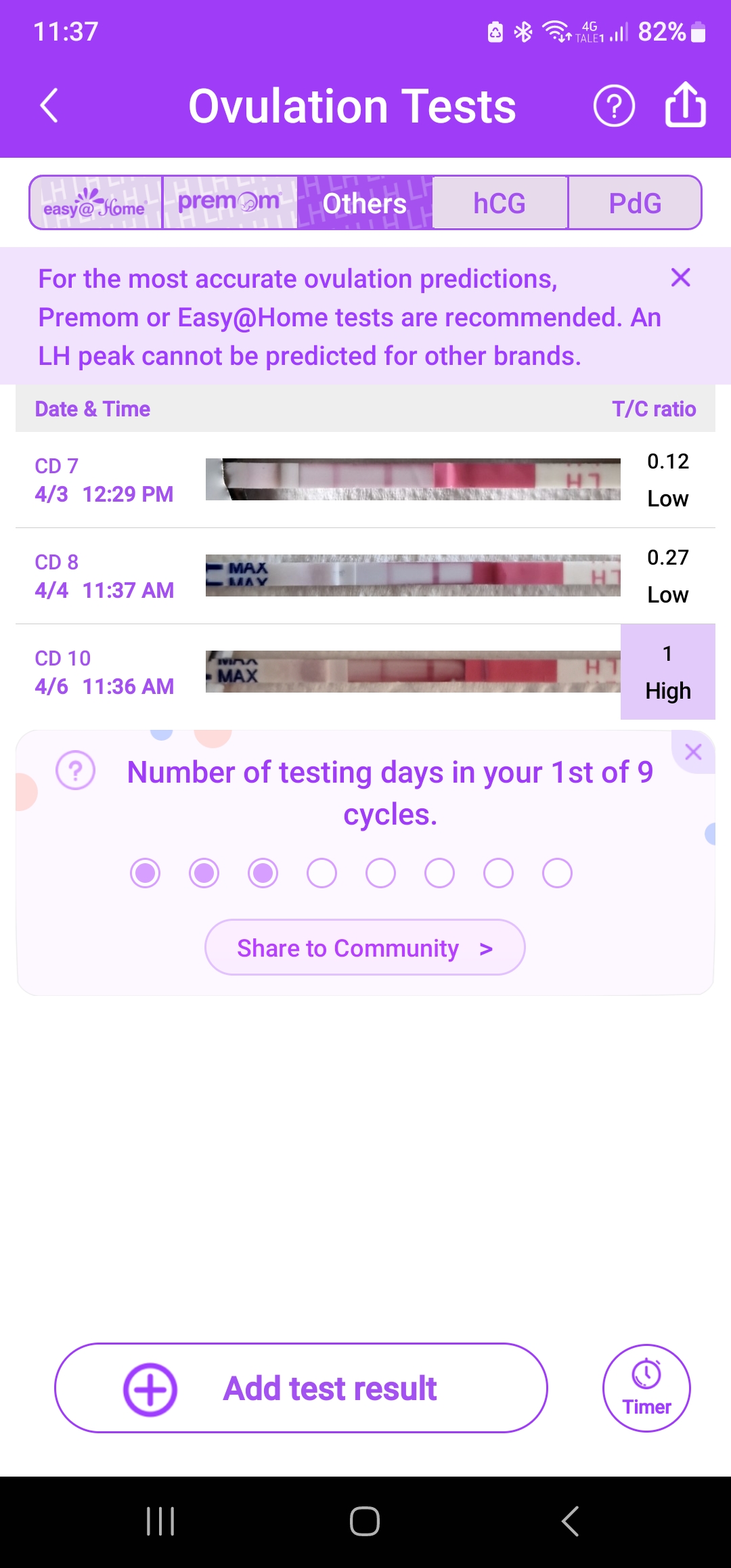Switch to the PdG tab
731x1568 pixels.
click(634, 203)
